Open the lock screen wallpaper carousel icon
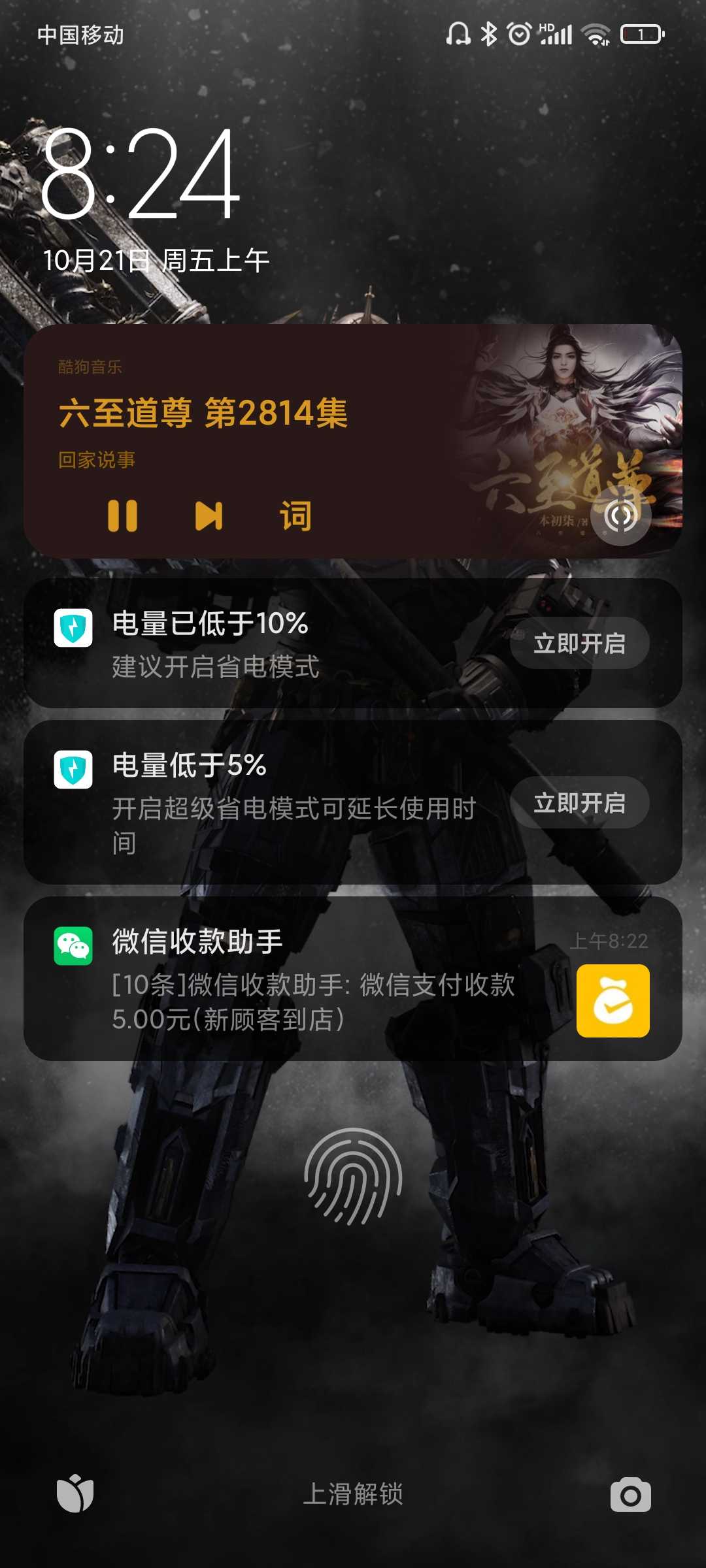 75,1494
